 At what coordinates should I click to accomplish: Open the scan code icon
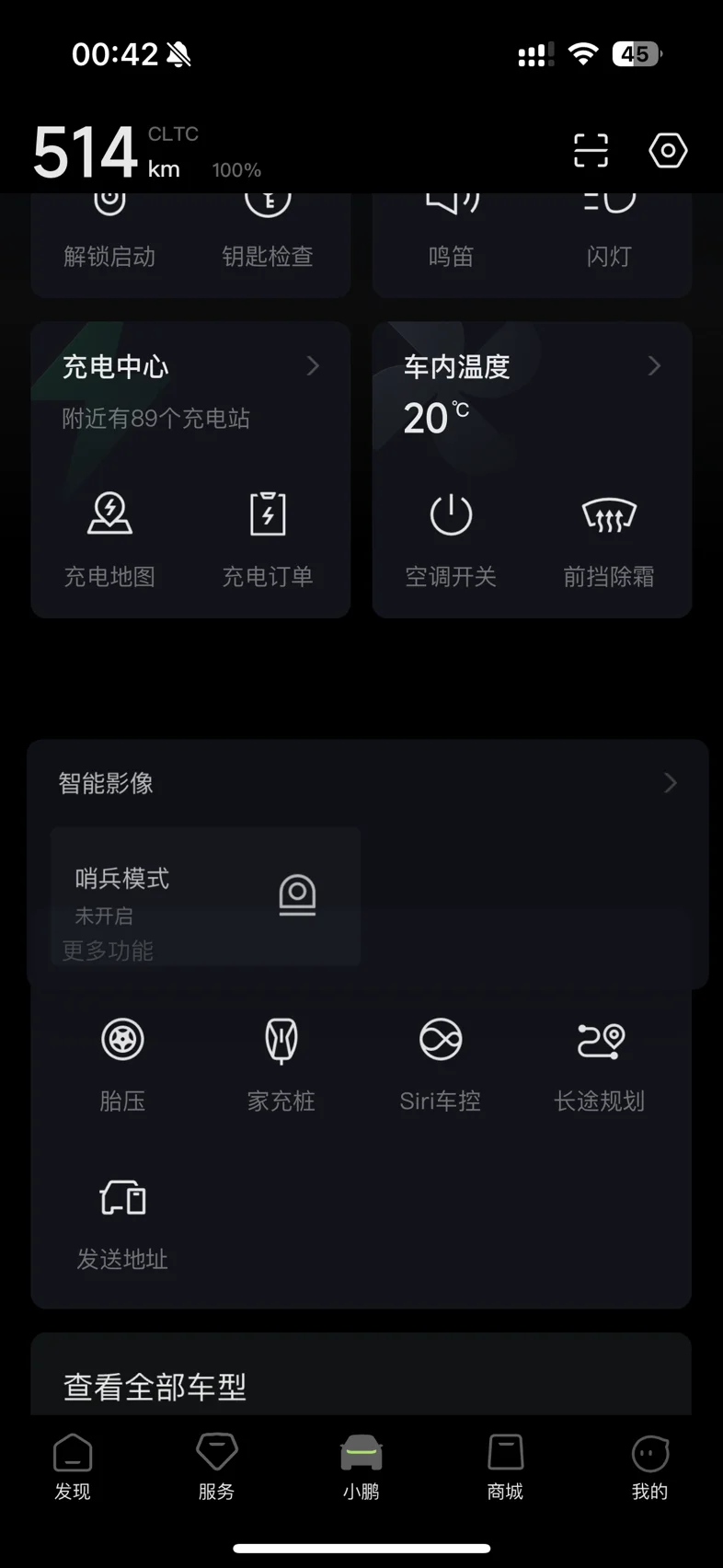pos(591,151)
